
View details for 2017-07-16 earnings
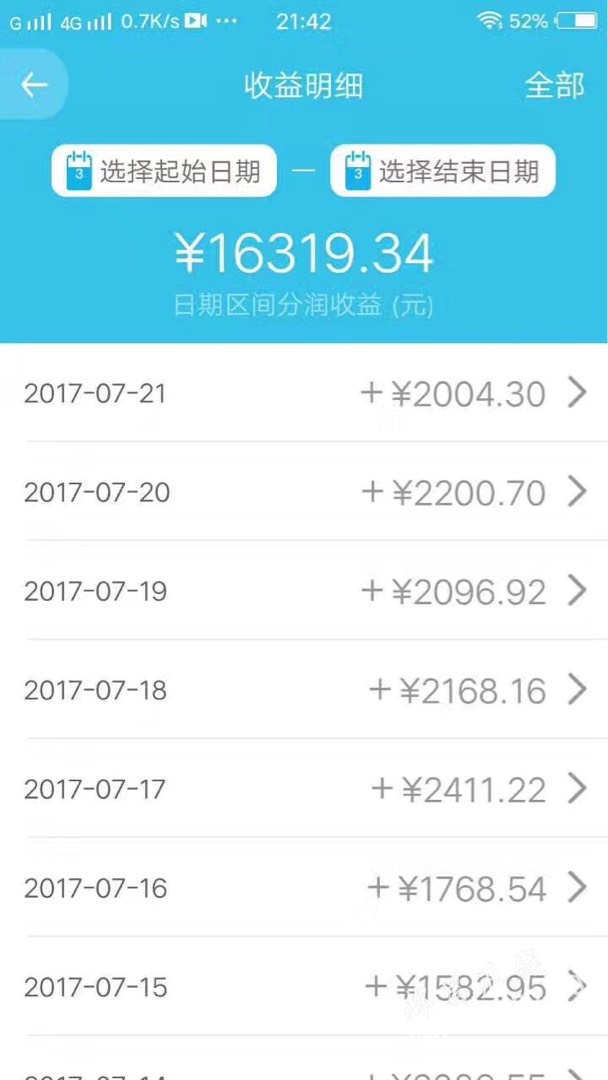click(x=304, y=888)
